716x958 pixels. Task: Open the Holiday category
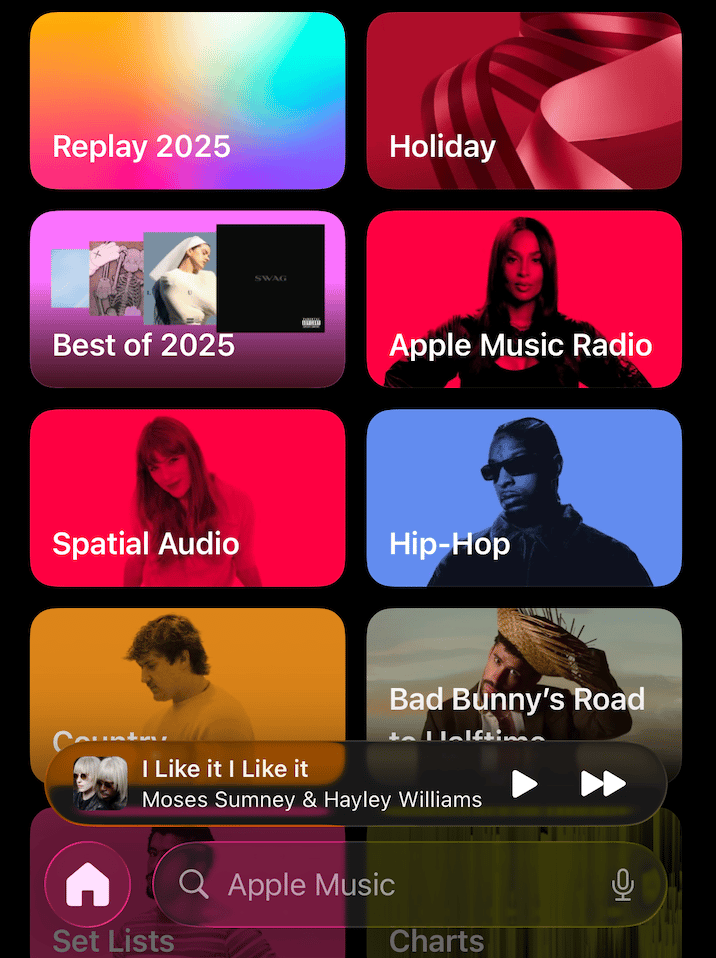click(524, 100)
